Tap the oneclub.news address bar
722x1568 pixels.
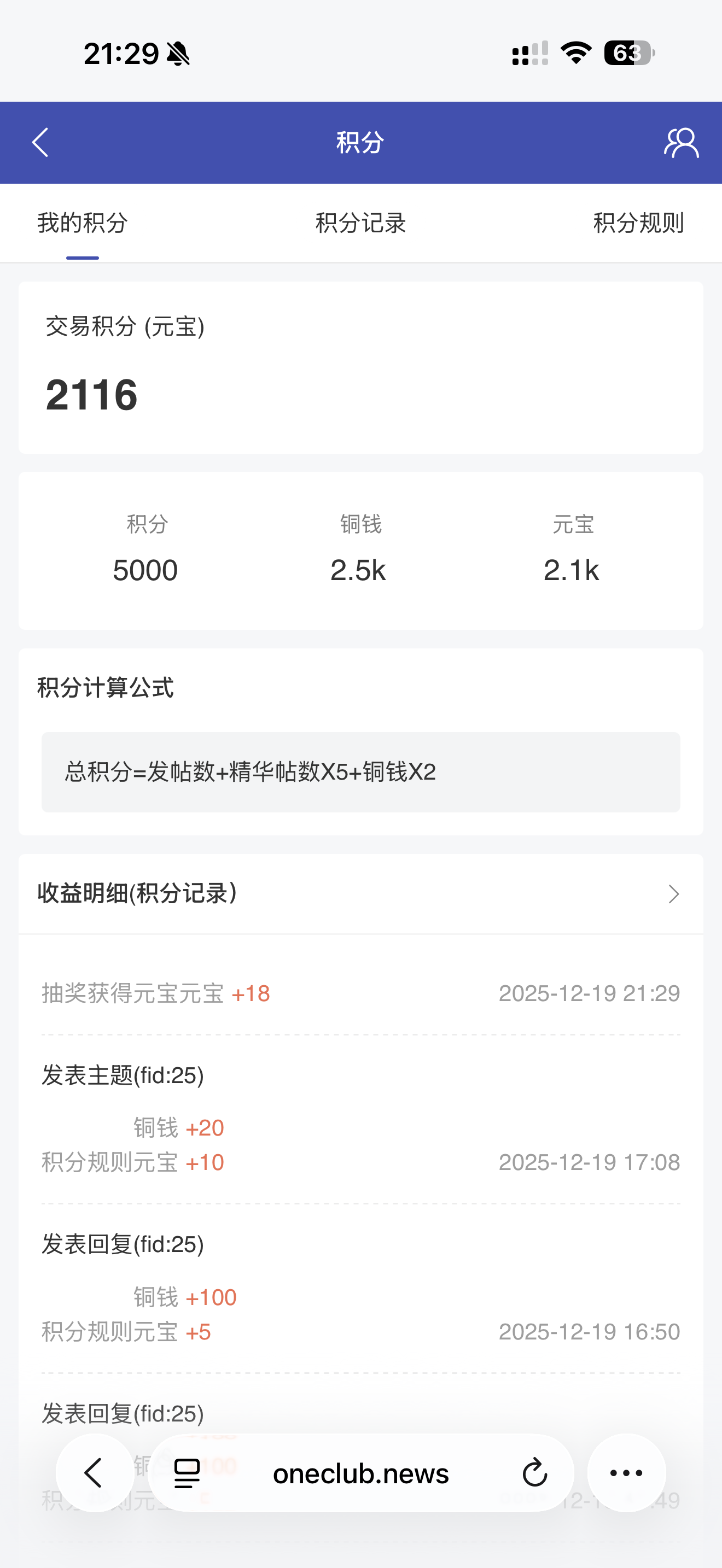coord(360,1473)
